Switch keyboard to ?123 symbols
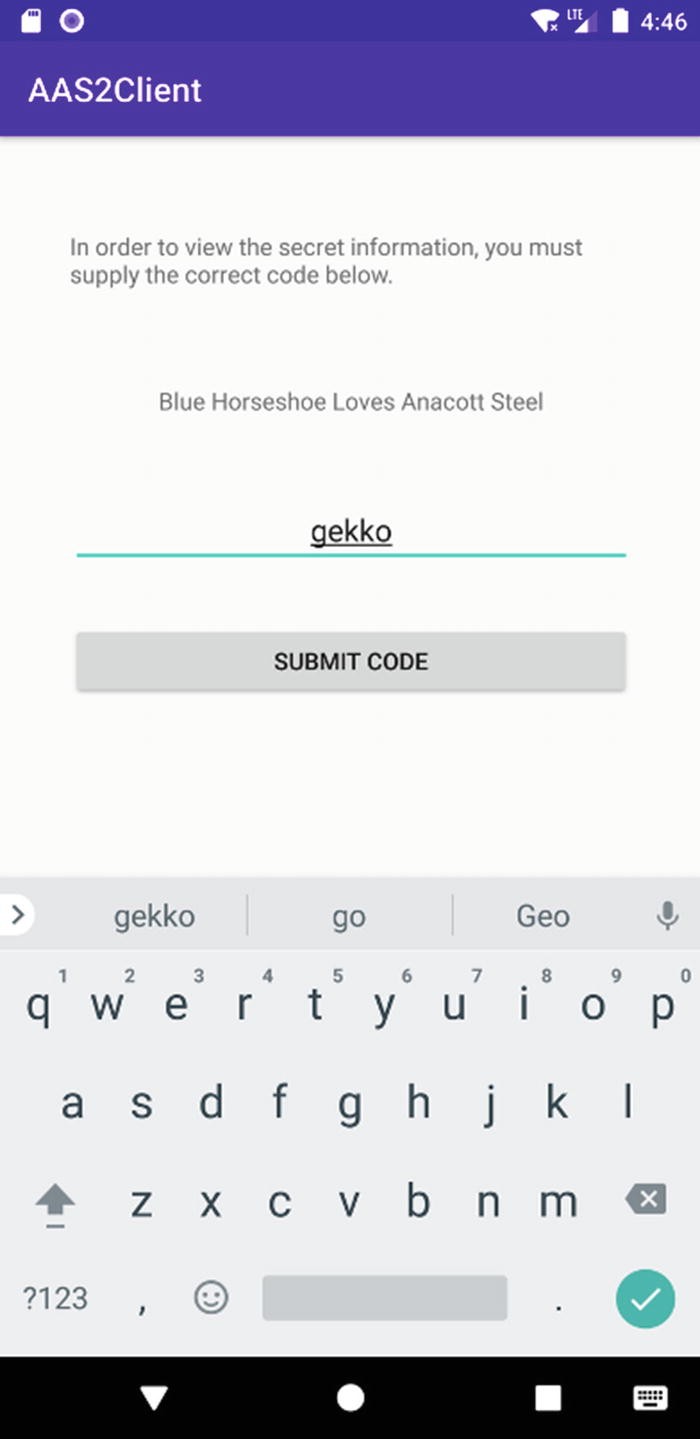Viewport: 700px width, 1439px height. click(x=55, y=1298)
